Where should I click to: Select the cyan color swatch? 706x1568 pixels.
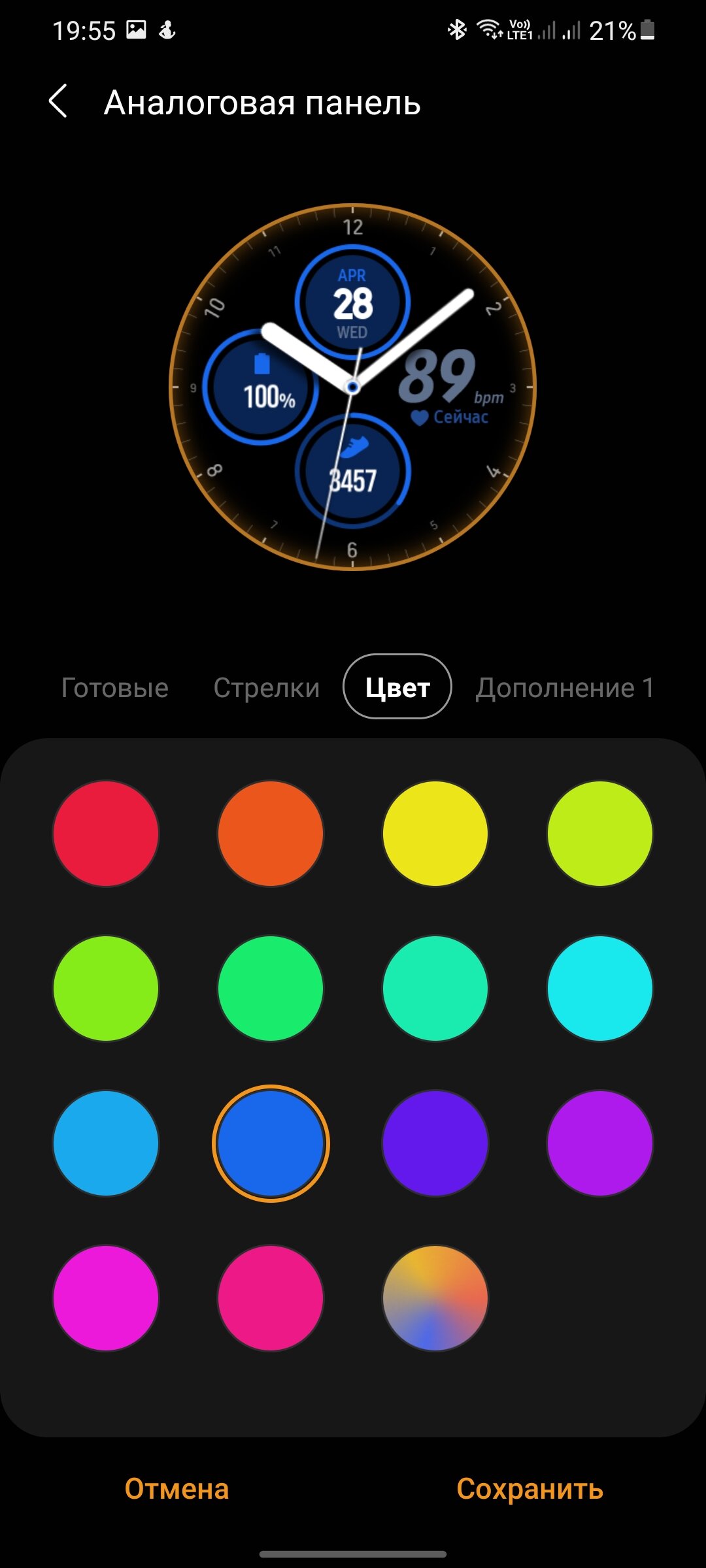(x=600, y=988)
